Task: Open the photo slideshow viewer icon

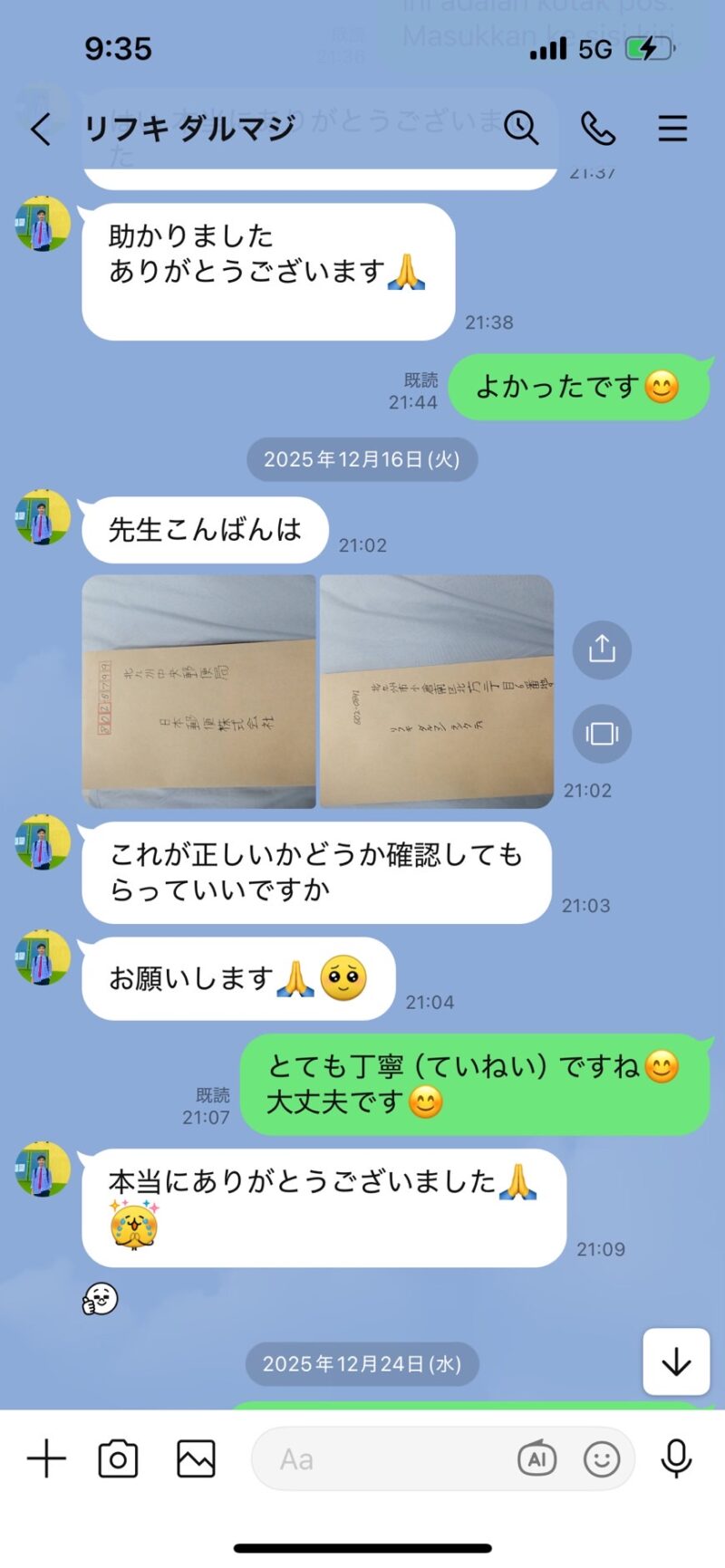Action: pyautogui.click(x=602, y=733)
